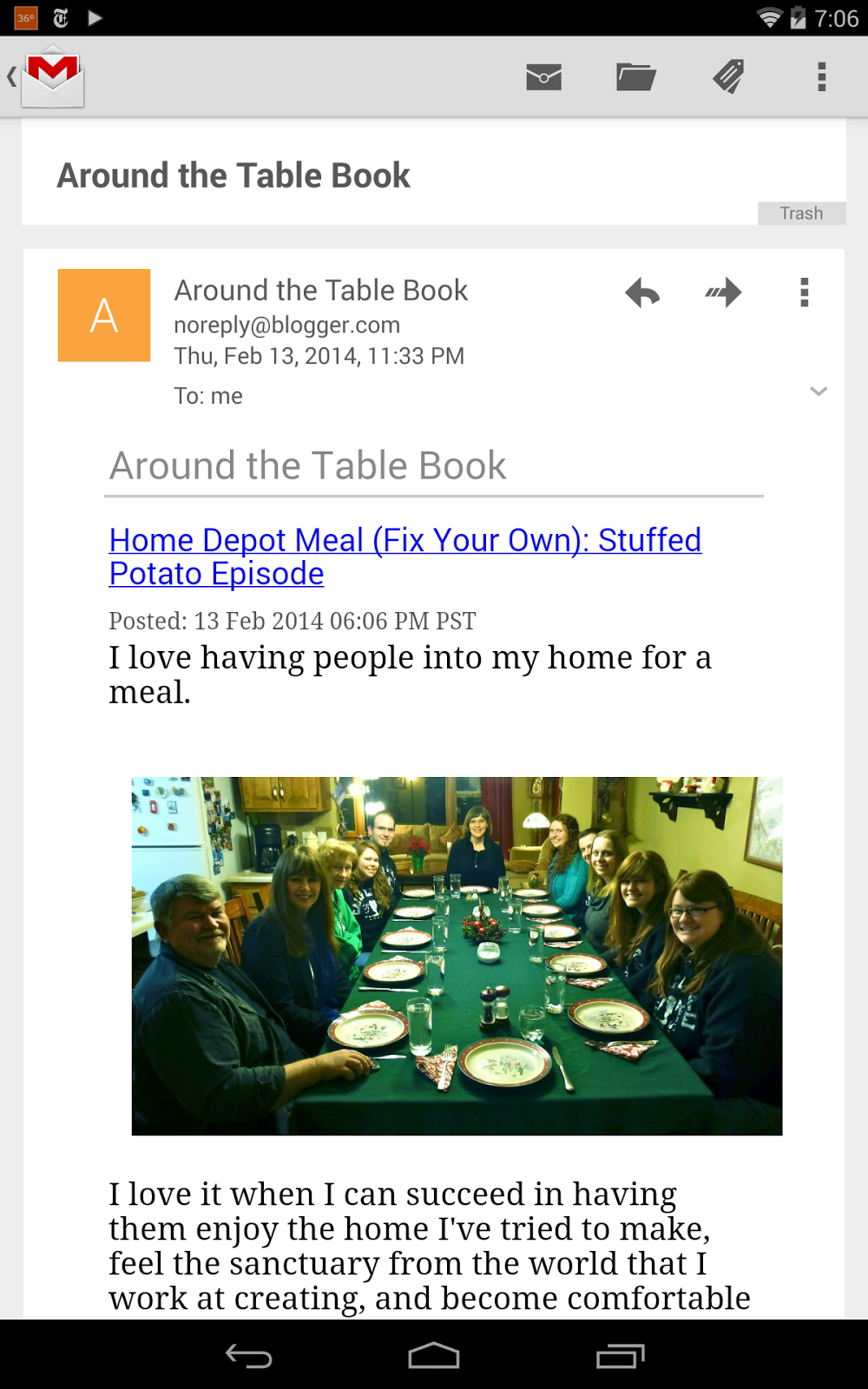Viewport: 868px width, 1389px height.
Task: Tap the Trash label chip
Action: point(800,214)
